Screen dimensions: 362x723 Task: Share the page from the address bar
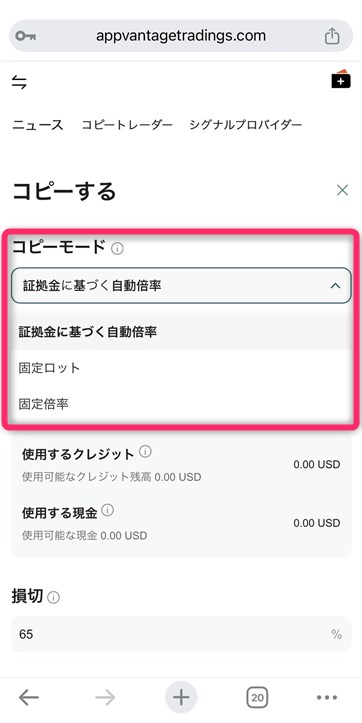[x=332, y=36]
